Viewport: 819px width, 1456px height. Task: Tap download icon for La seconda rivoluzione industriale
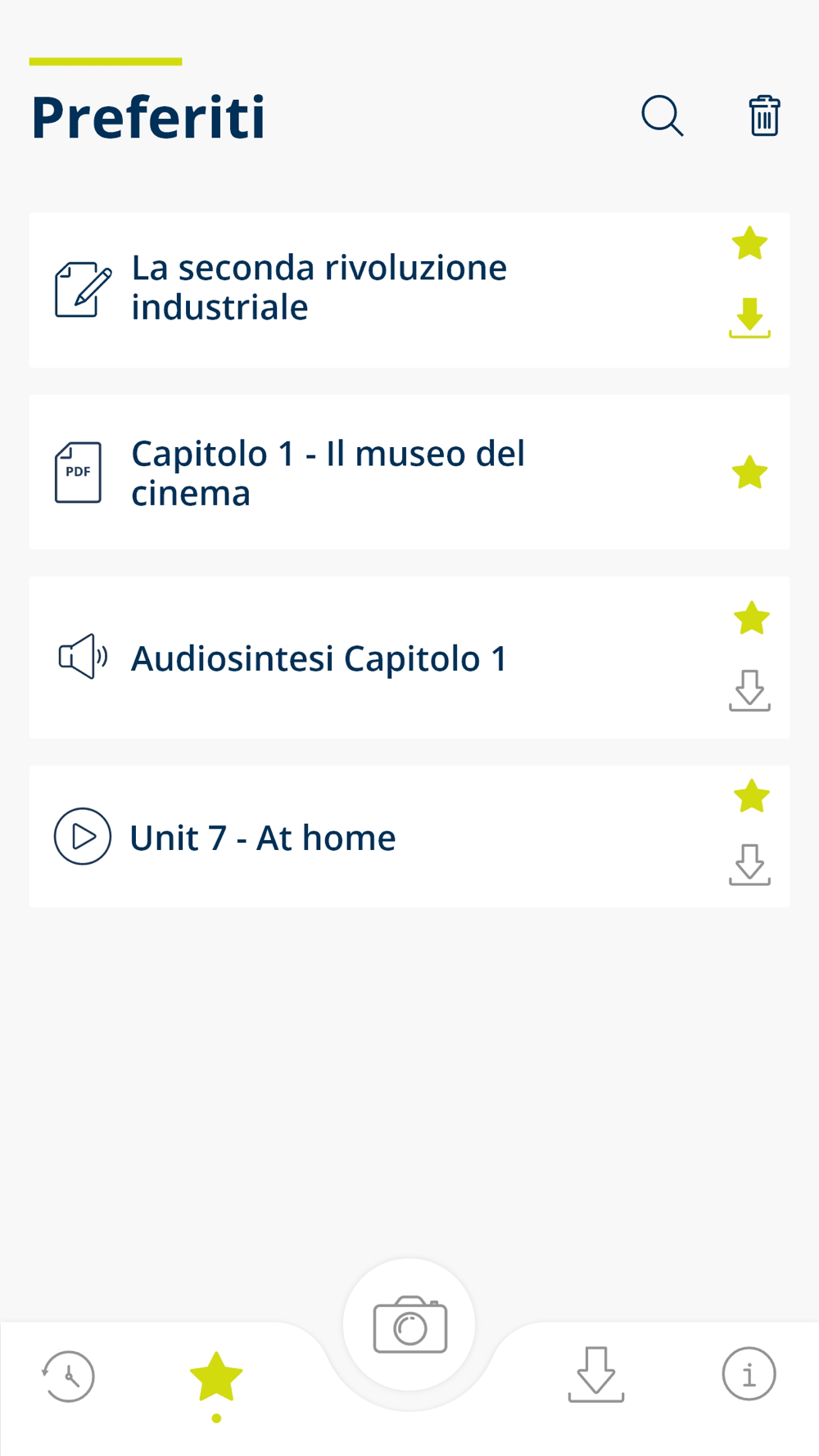click(x=749, y=318)
